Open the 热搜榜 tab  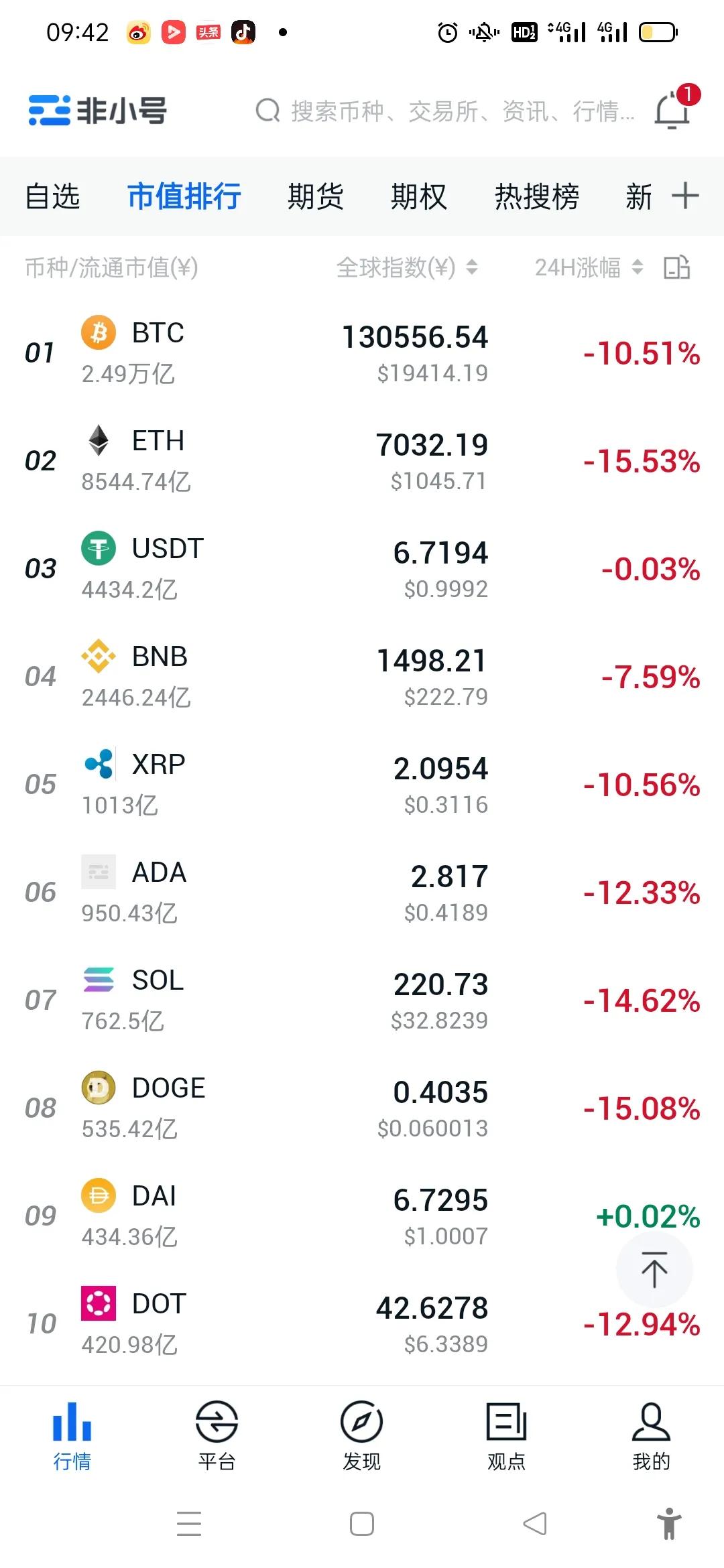click(536, 196)
